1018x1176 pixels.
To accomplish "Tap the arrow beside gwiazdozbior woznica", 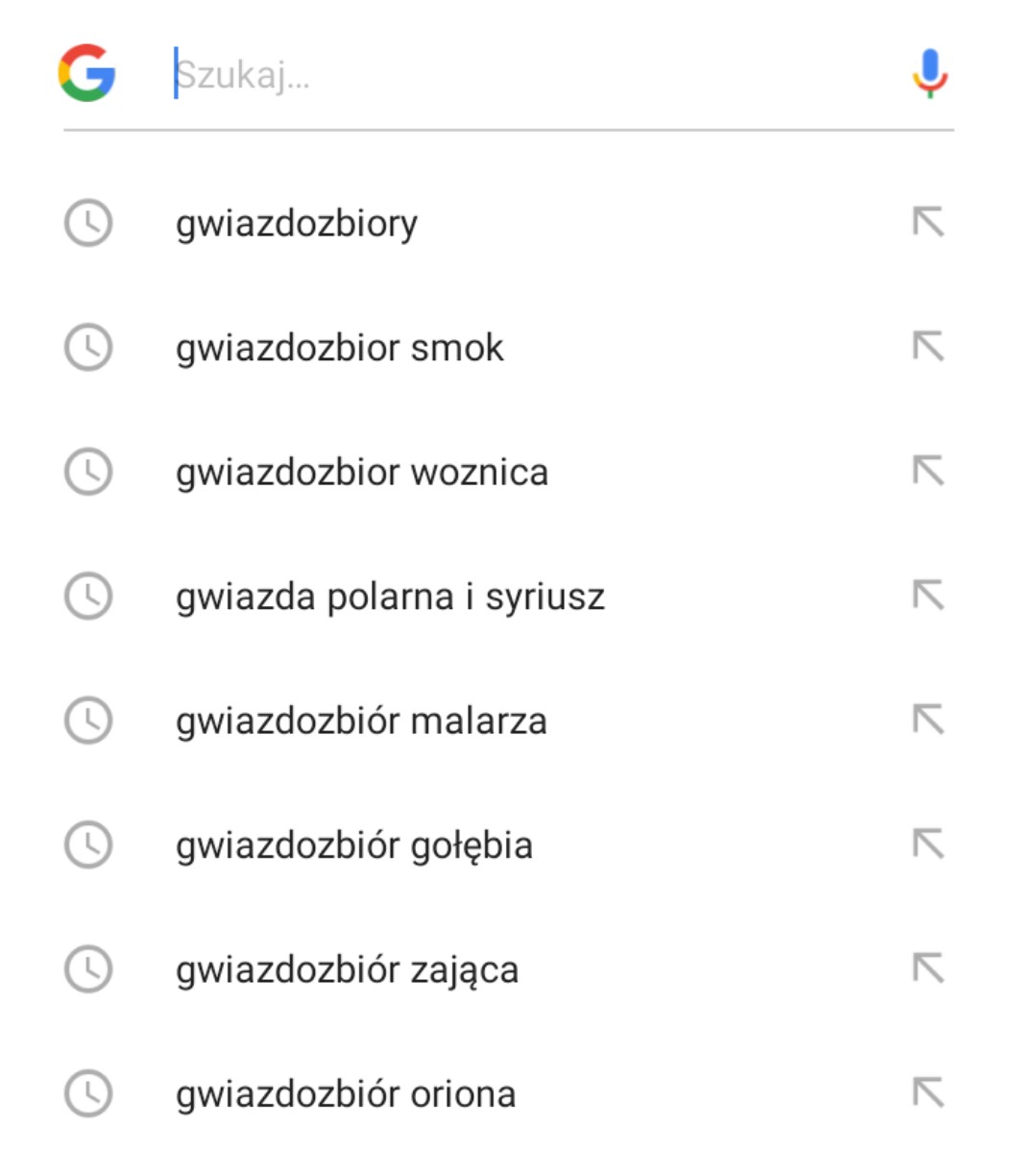I will pos(928,471).
